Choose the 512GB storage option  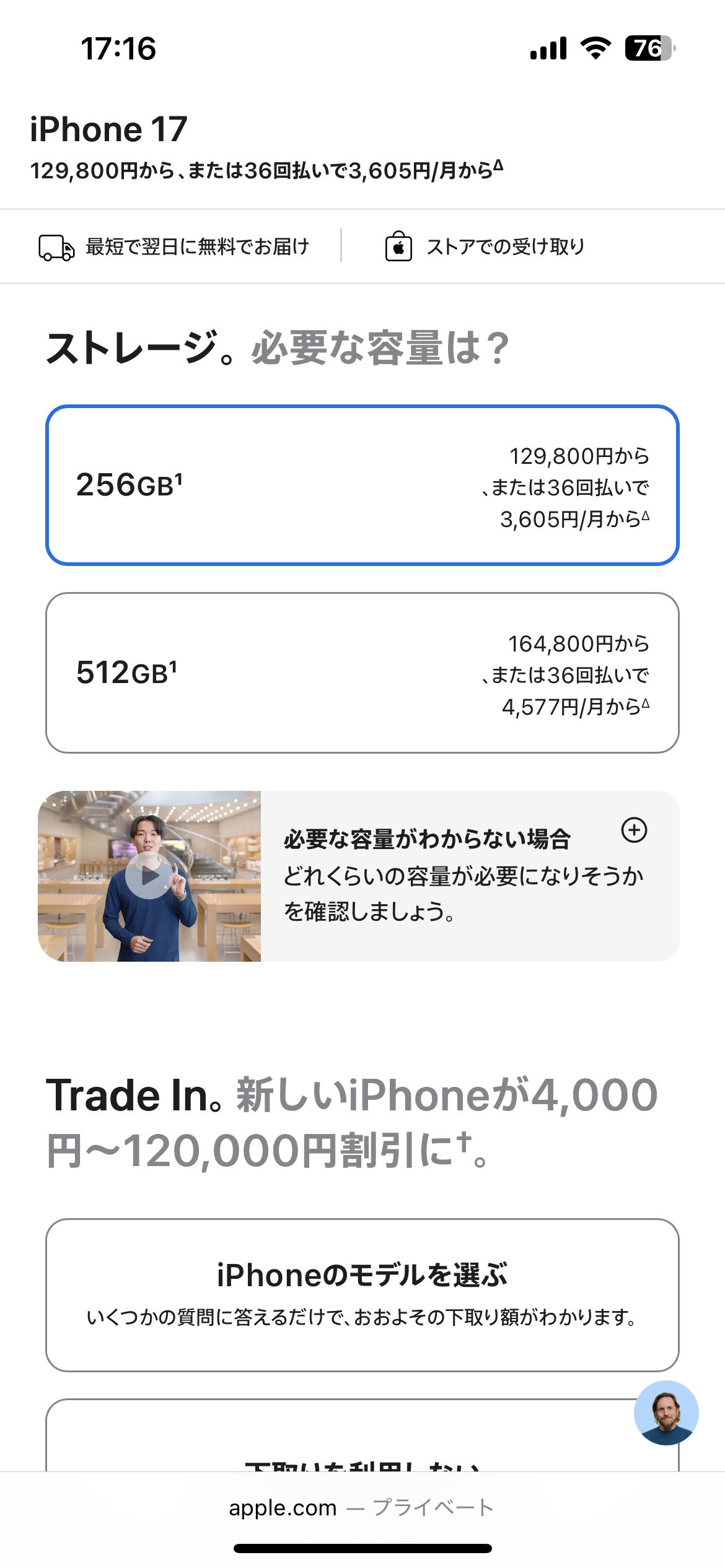(362, 673)
